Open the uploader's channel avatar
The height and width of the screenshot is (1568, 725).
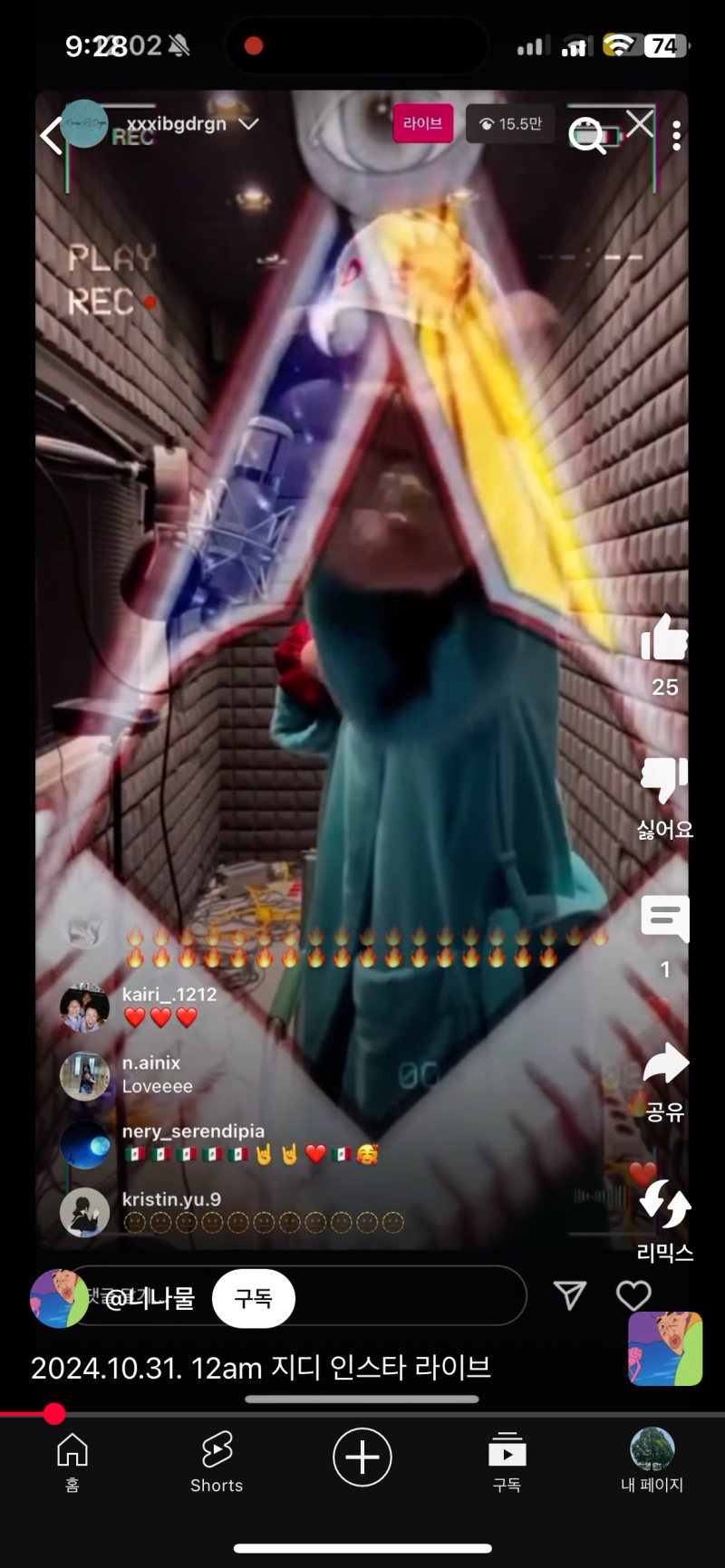click(x=60, y=1298)
